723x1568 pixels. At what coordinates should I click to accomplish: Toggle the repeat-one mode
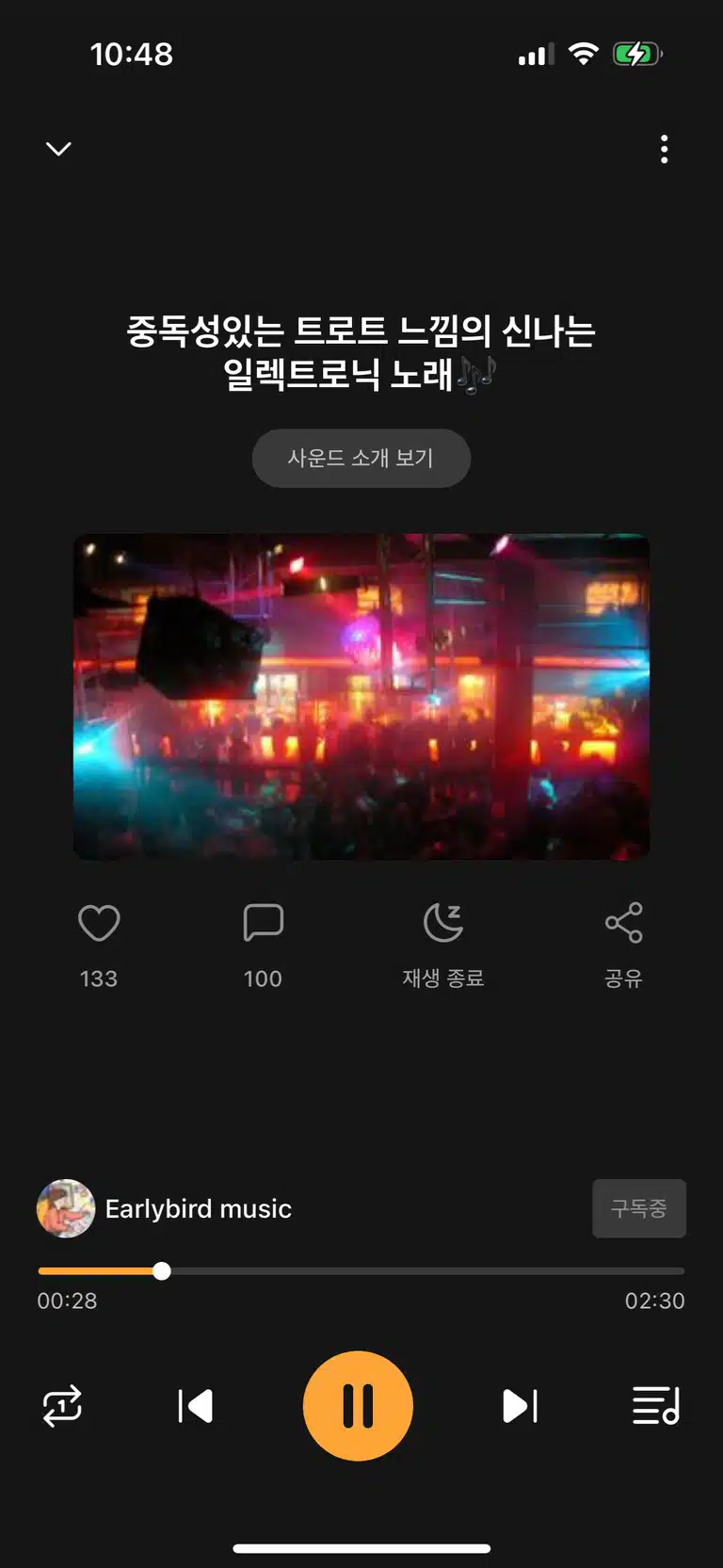(x=62, y=1406)
